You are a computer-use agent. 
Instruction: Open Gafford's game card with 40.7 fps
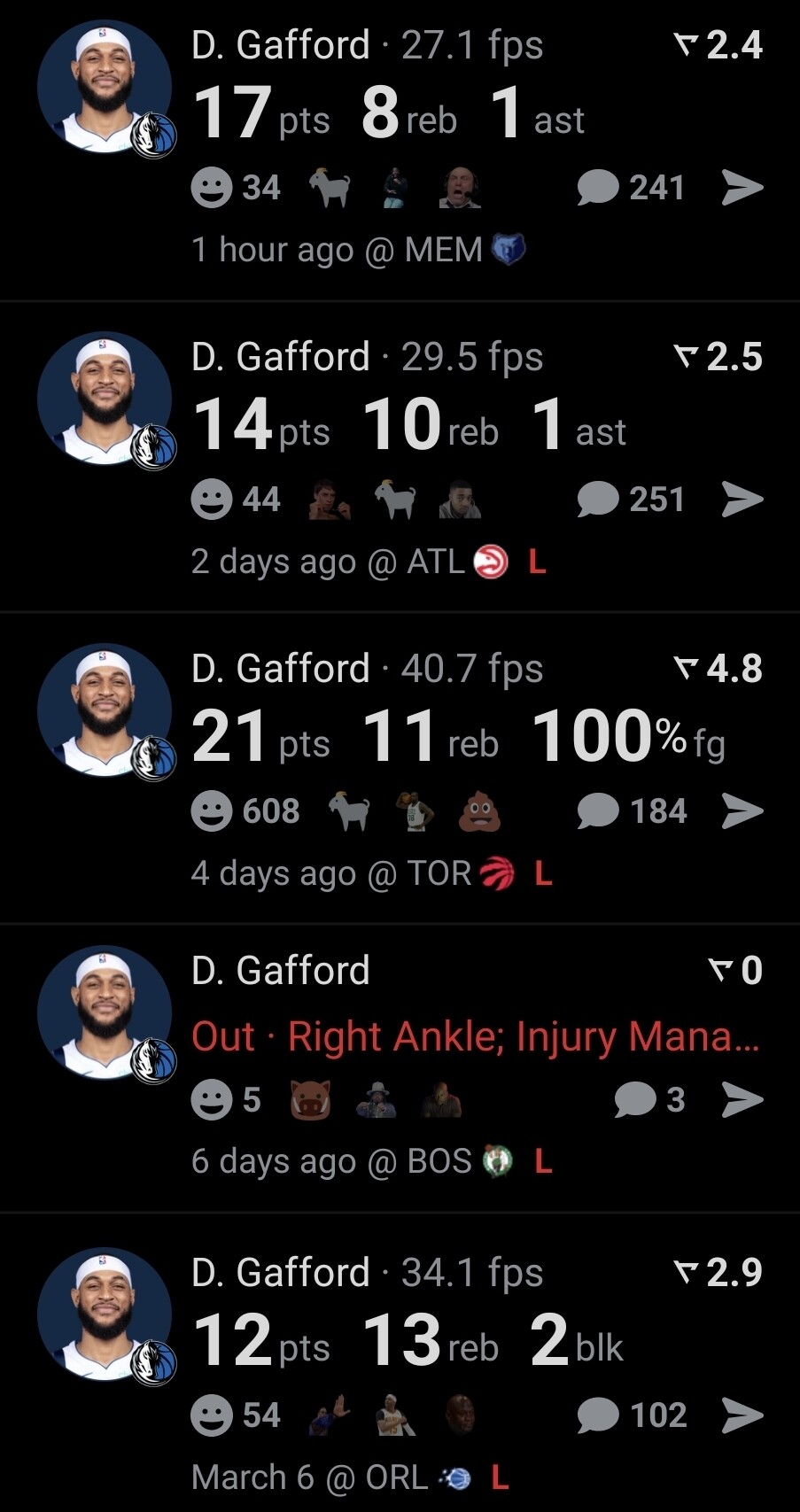[x=443, y=735]
